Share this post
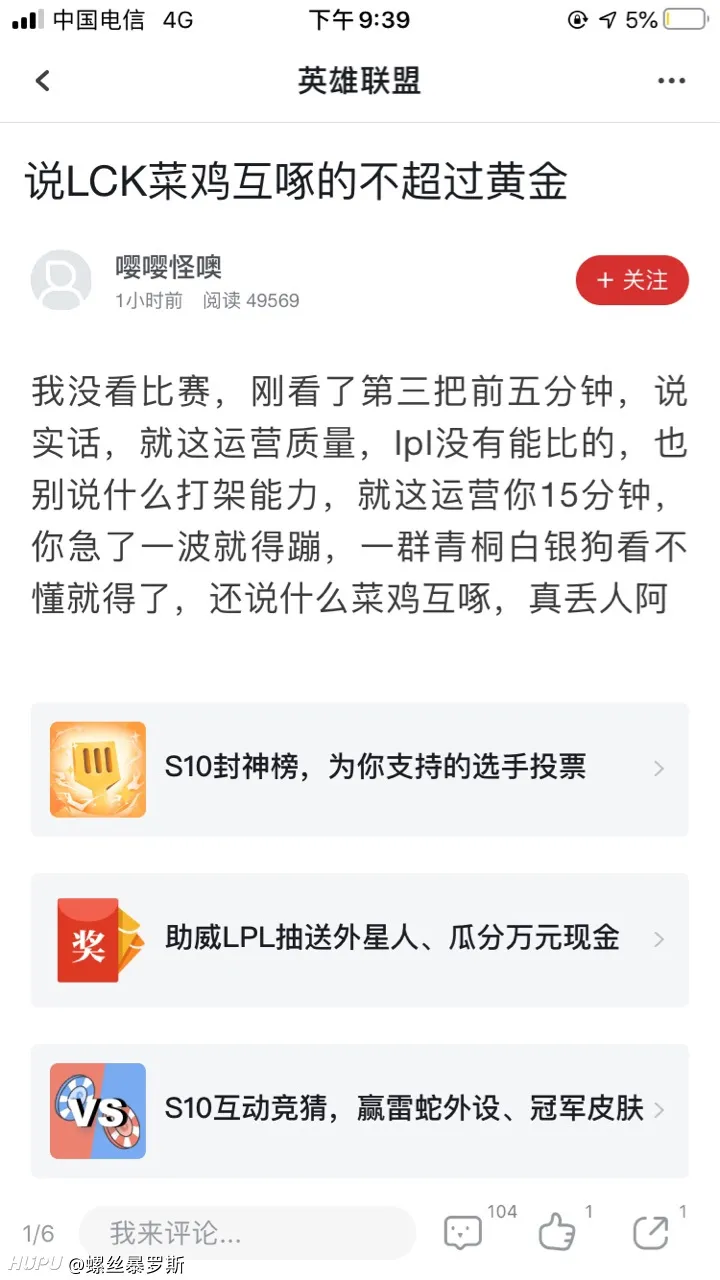The image size is (720, 1280). [x=651, y=1232]
